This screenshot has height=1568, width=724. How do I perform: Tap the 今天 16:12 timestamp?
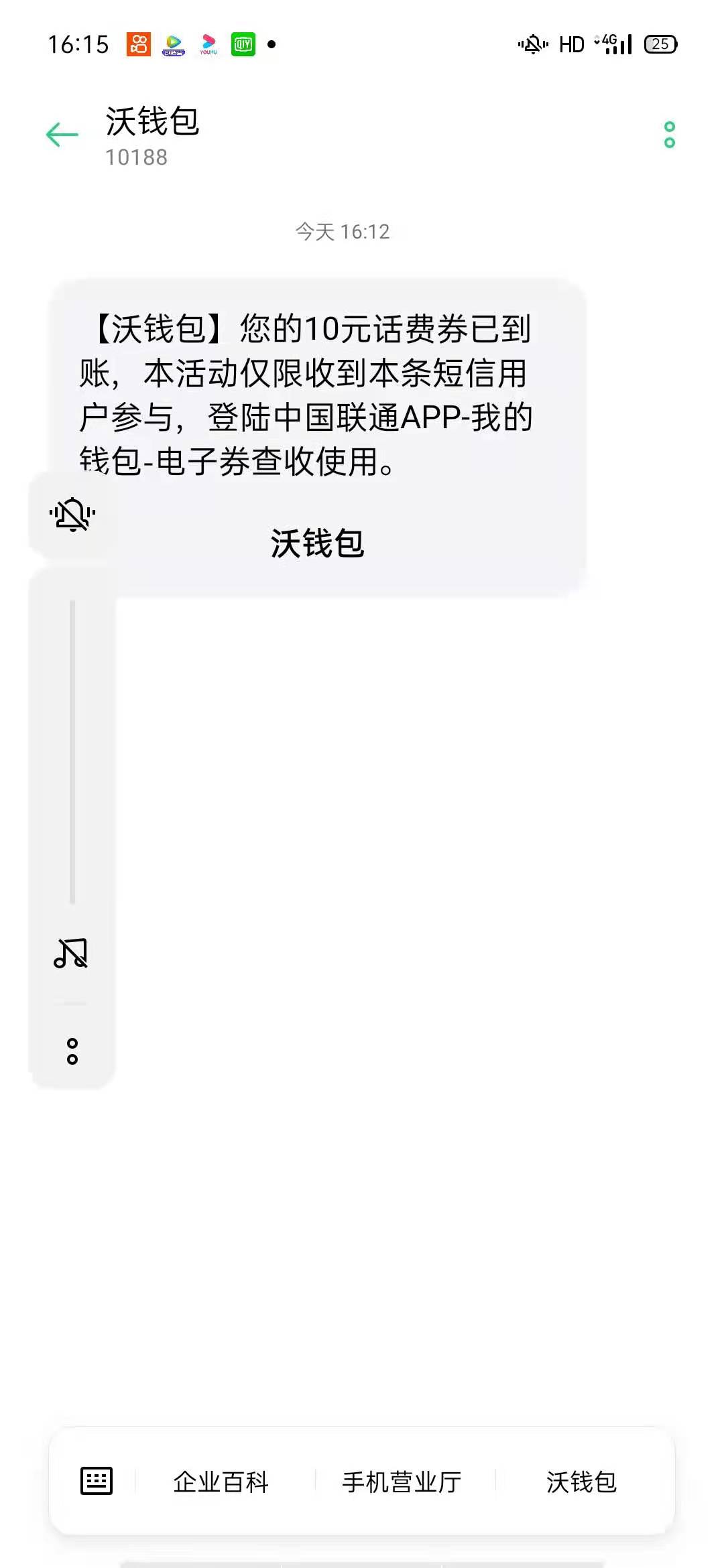(x=343, y=231)
